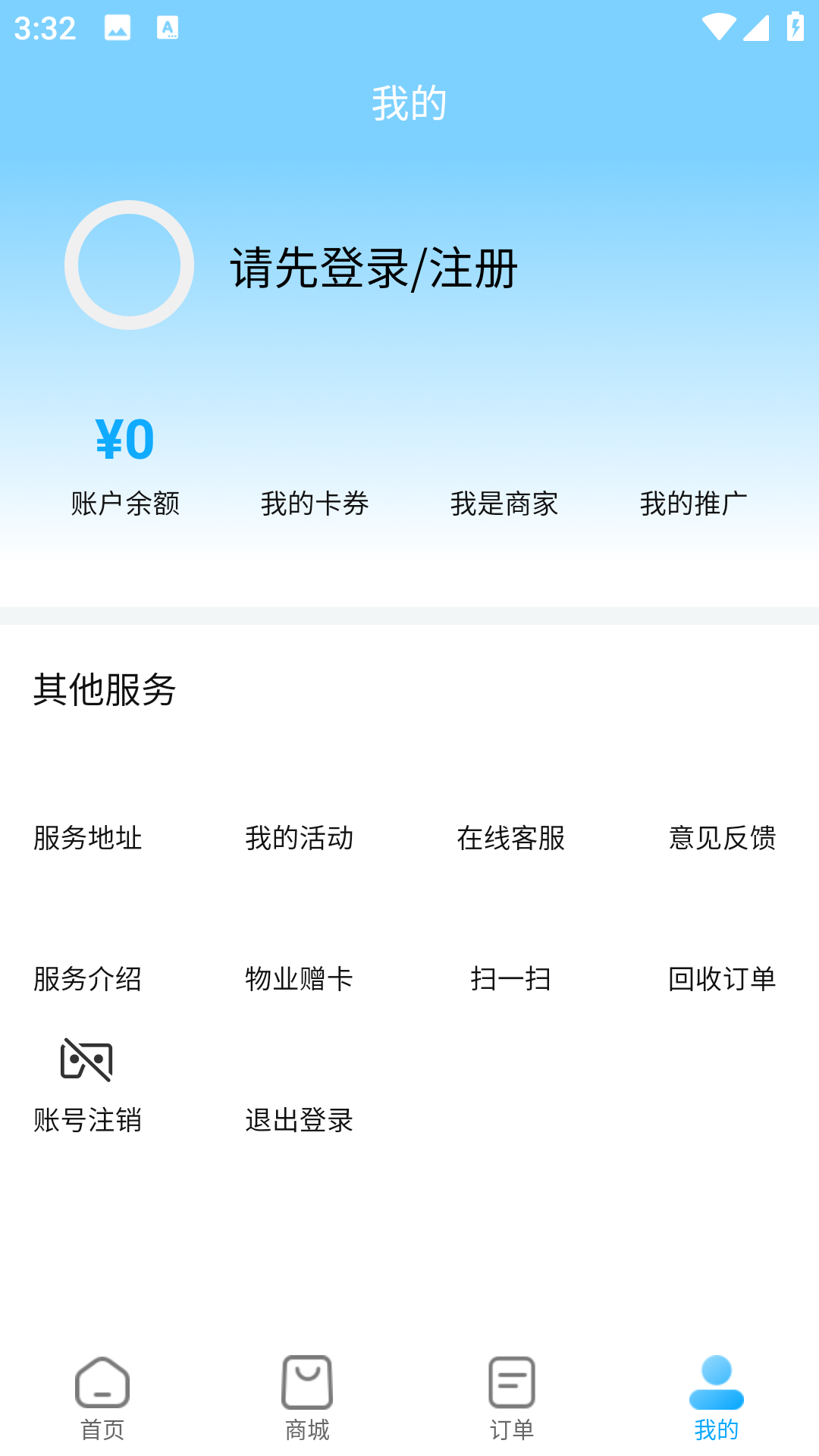Open 意见反馈
The height and width of the screenshot is (1456, 819).
coord(723,837)
